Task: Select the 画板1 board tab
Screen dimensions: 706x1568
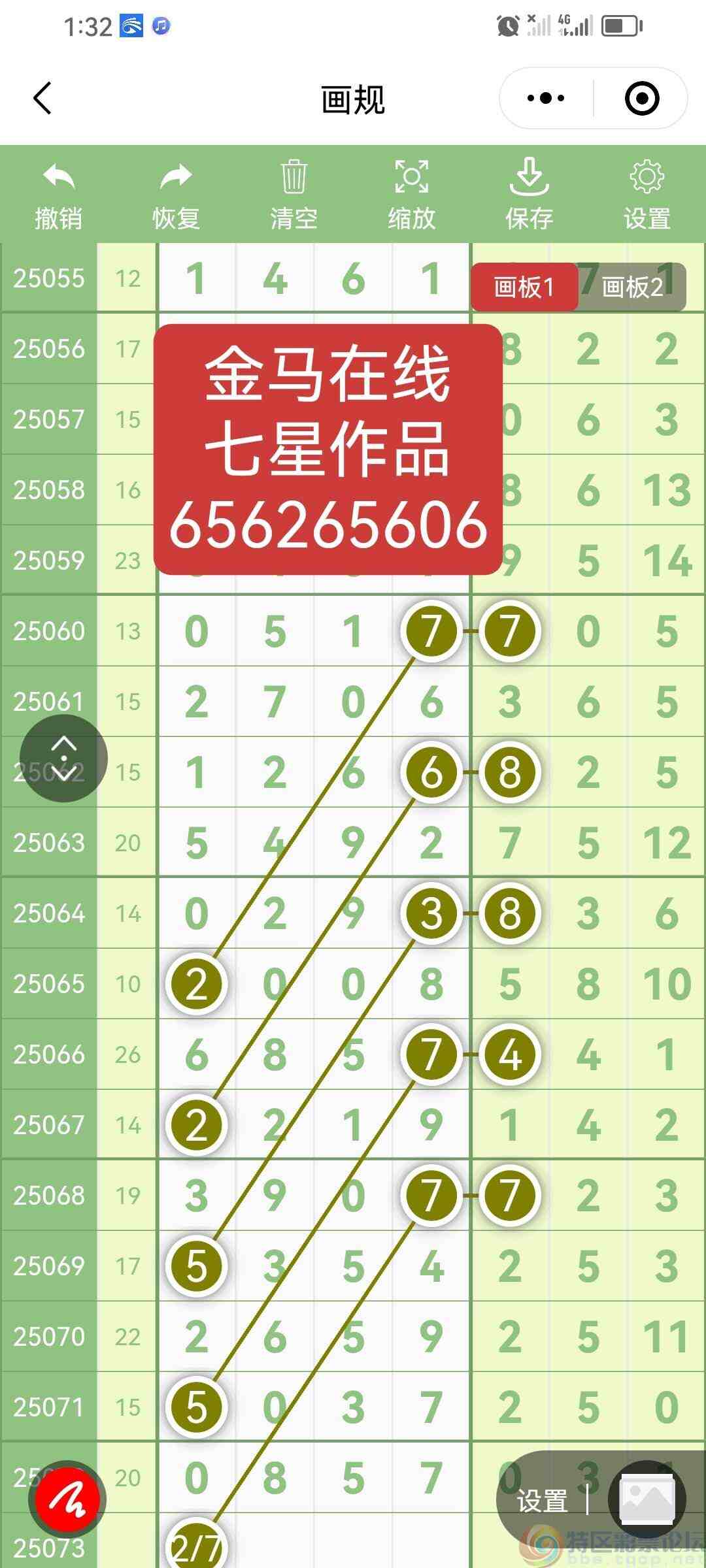Action: tap(524, 287)
